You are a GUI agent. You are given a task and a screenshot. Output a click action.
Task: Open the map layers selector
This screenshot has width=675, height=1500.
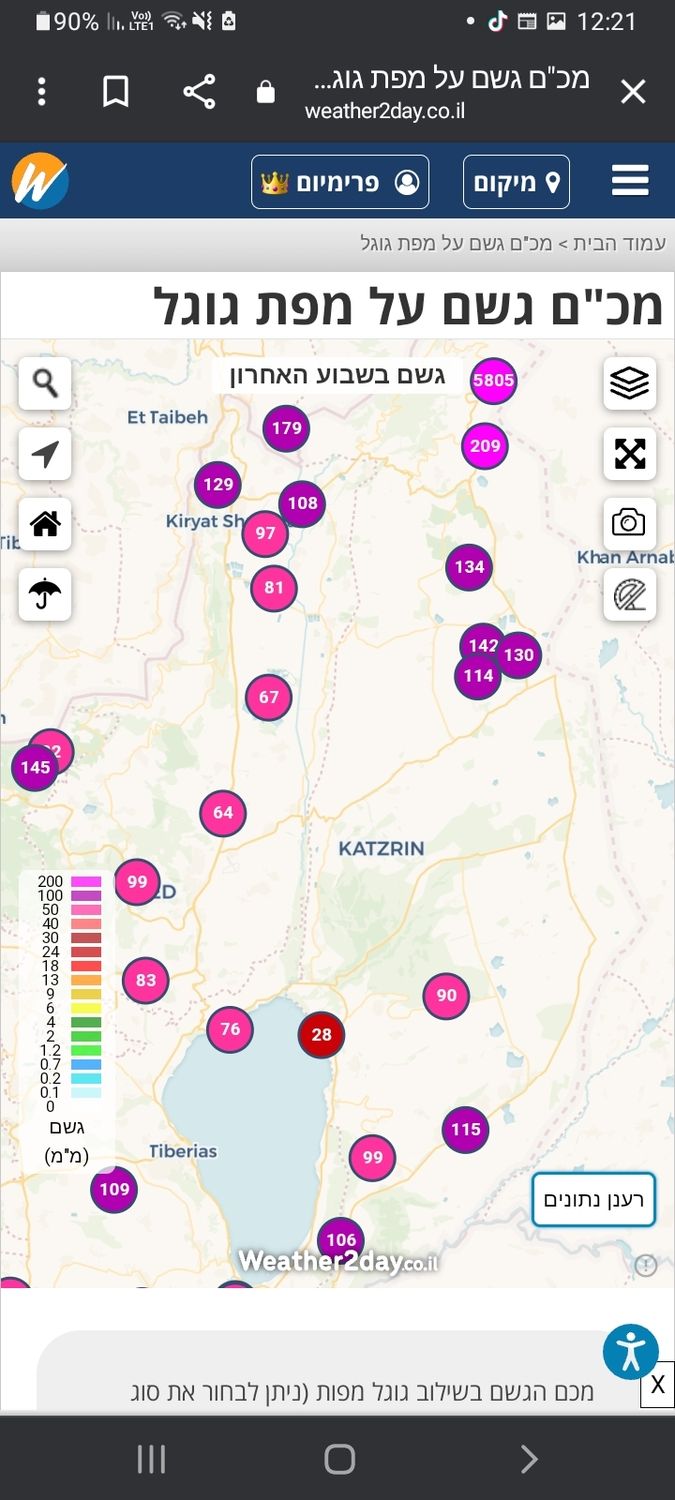click(629, 383)
